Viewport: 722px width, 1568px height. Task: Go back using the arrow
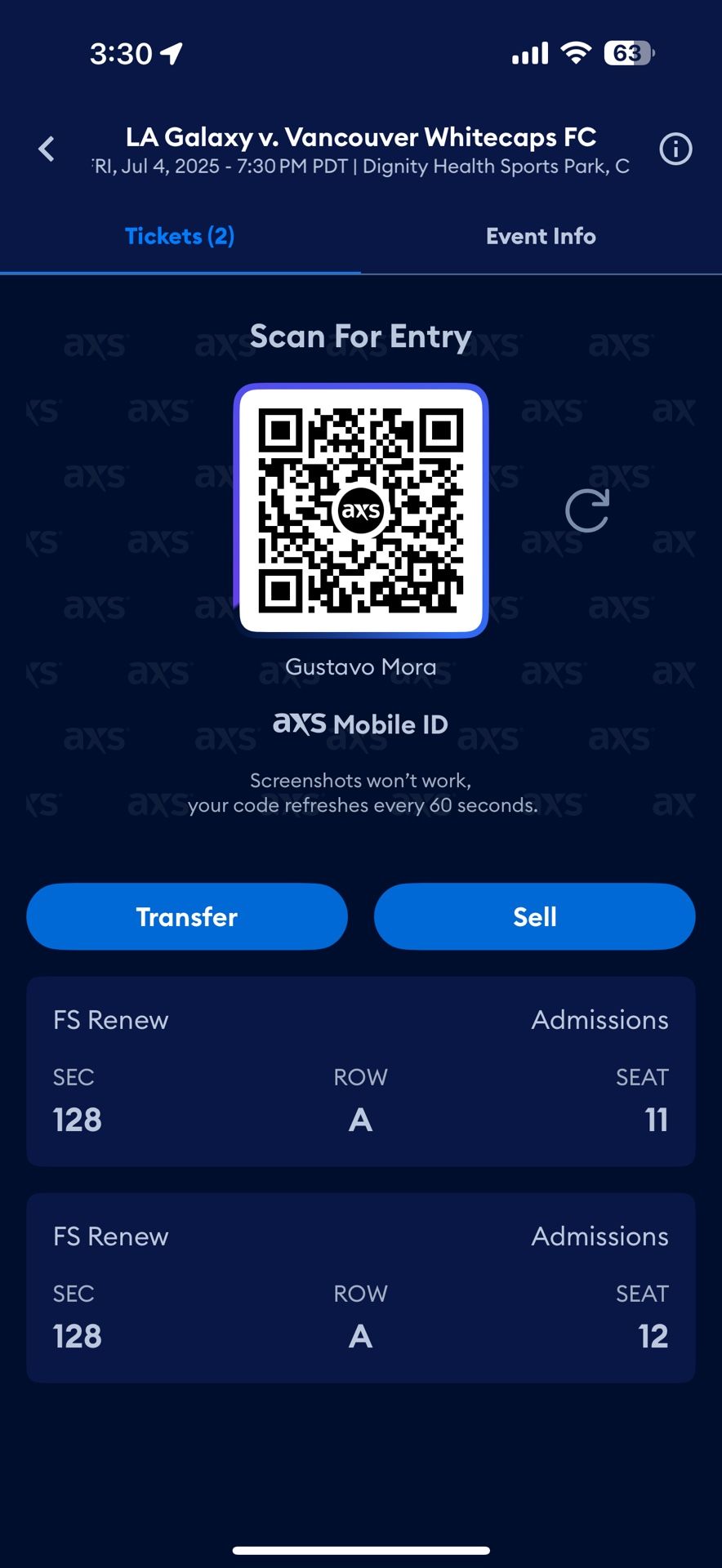pyautogui.click(x=47, y=149)
